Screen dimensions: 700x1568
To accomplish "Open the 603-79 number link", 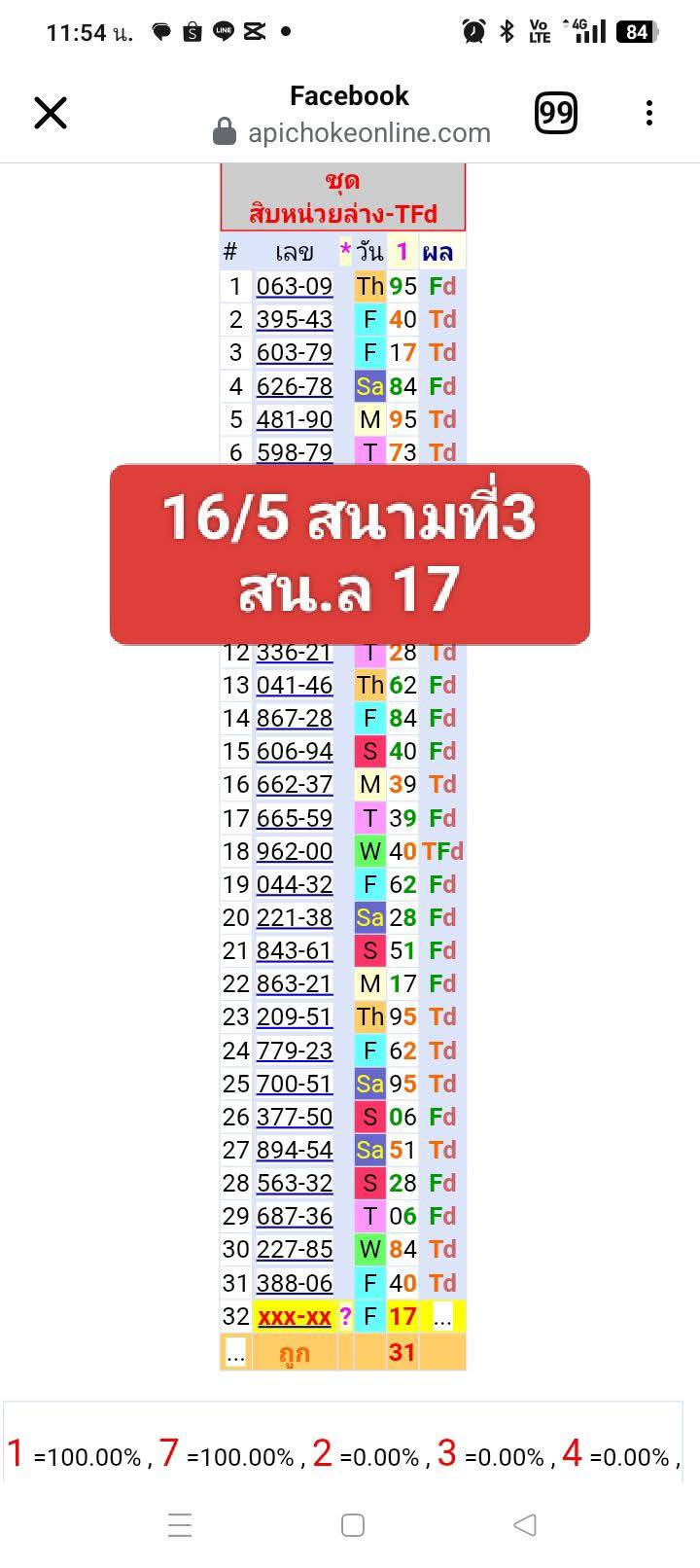I will [x=294, y=353].
